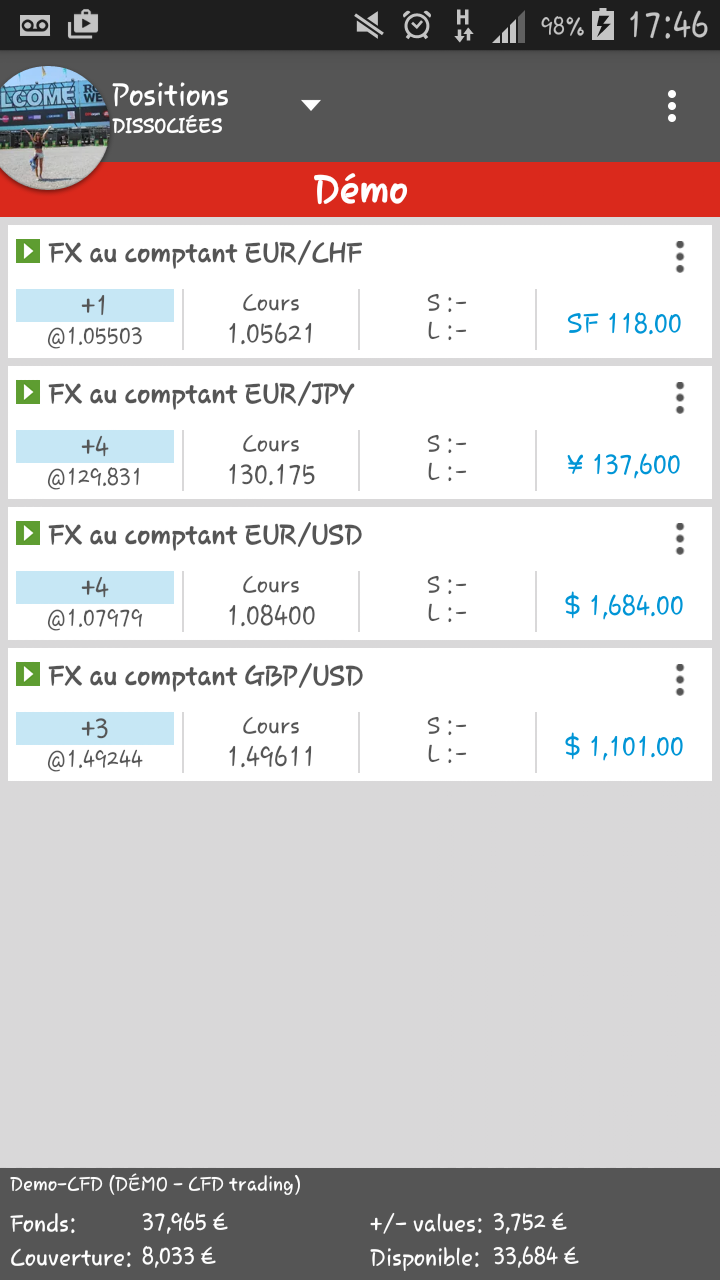Select the FX au comptant EUR/USD position

205,536
